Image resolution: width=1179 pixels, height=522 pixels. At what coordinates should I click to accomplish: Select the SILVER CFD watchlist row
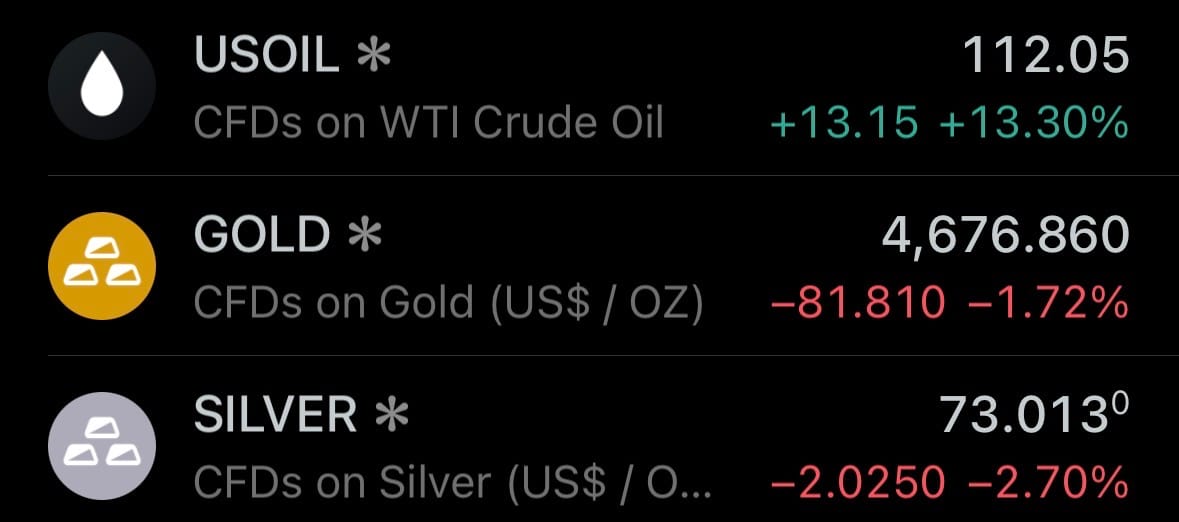[589, 445]
